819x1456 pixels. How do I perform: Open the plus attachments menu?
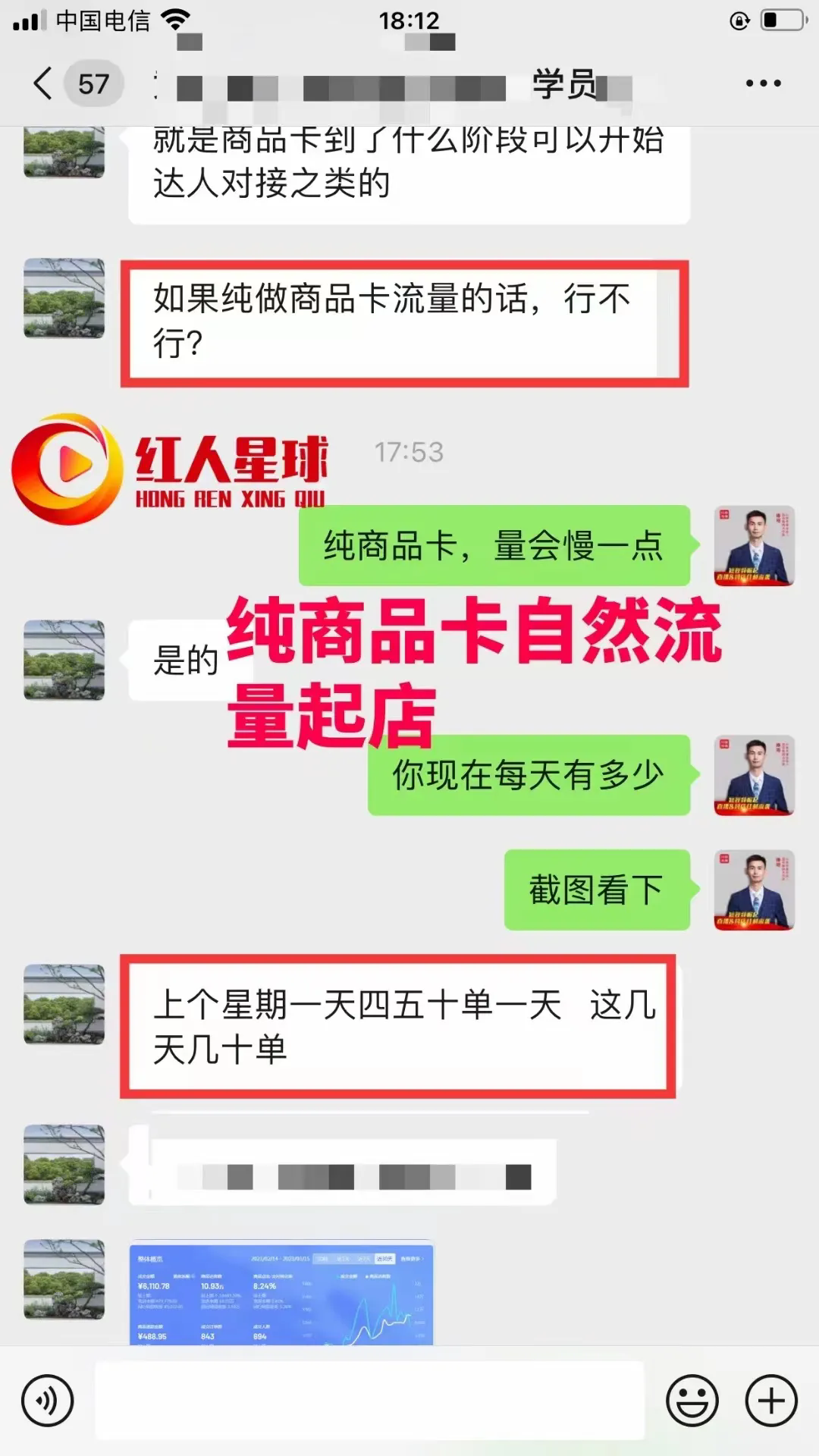point(771,1401)
